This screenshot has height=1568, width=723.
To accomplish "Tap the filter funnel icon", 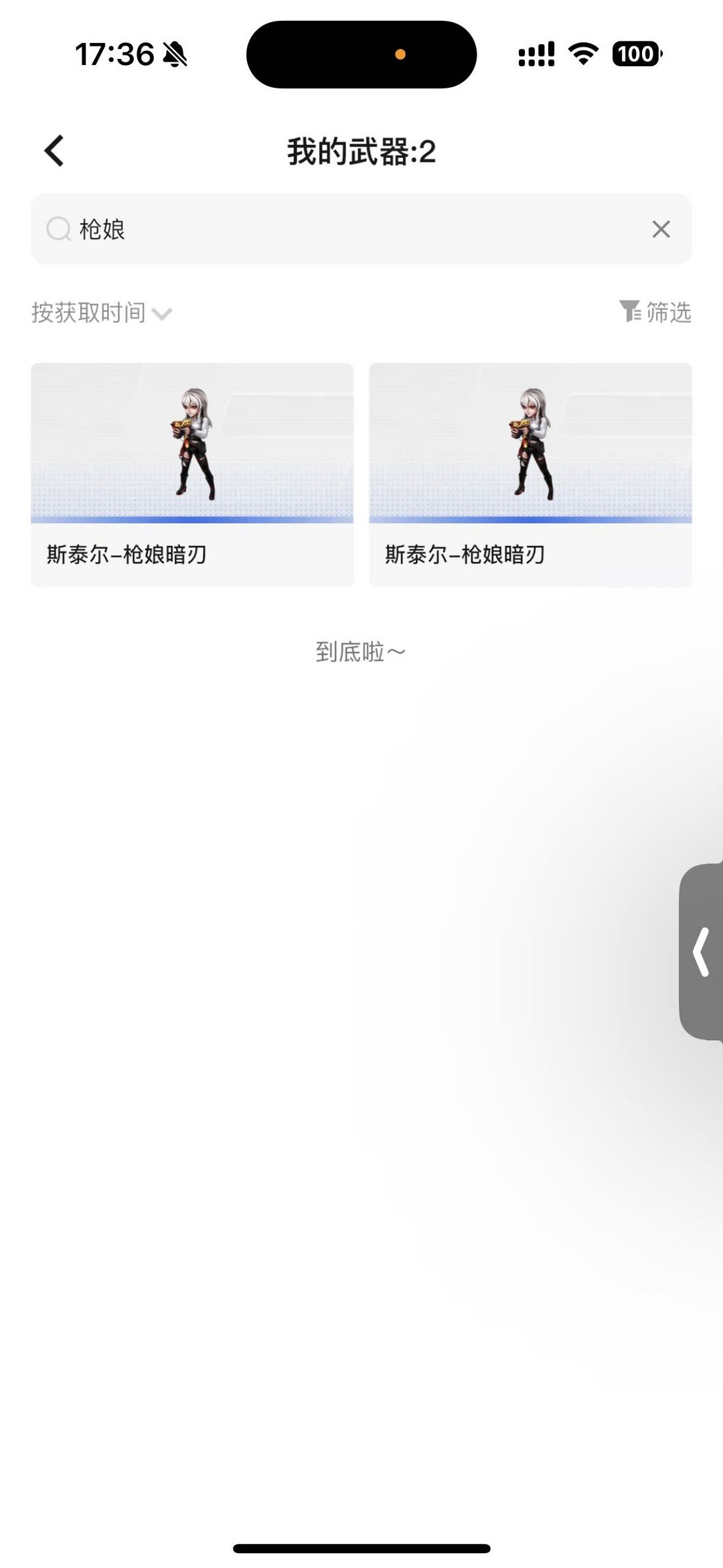I will coord(630,312).
